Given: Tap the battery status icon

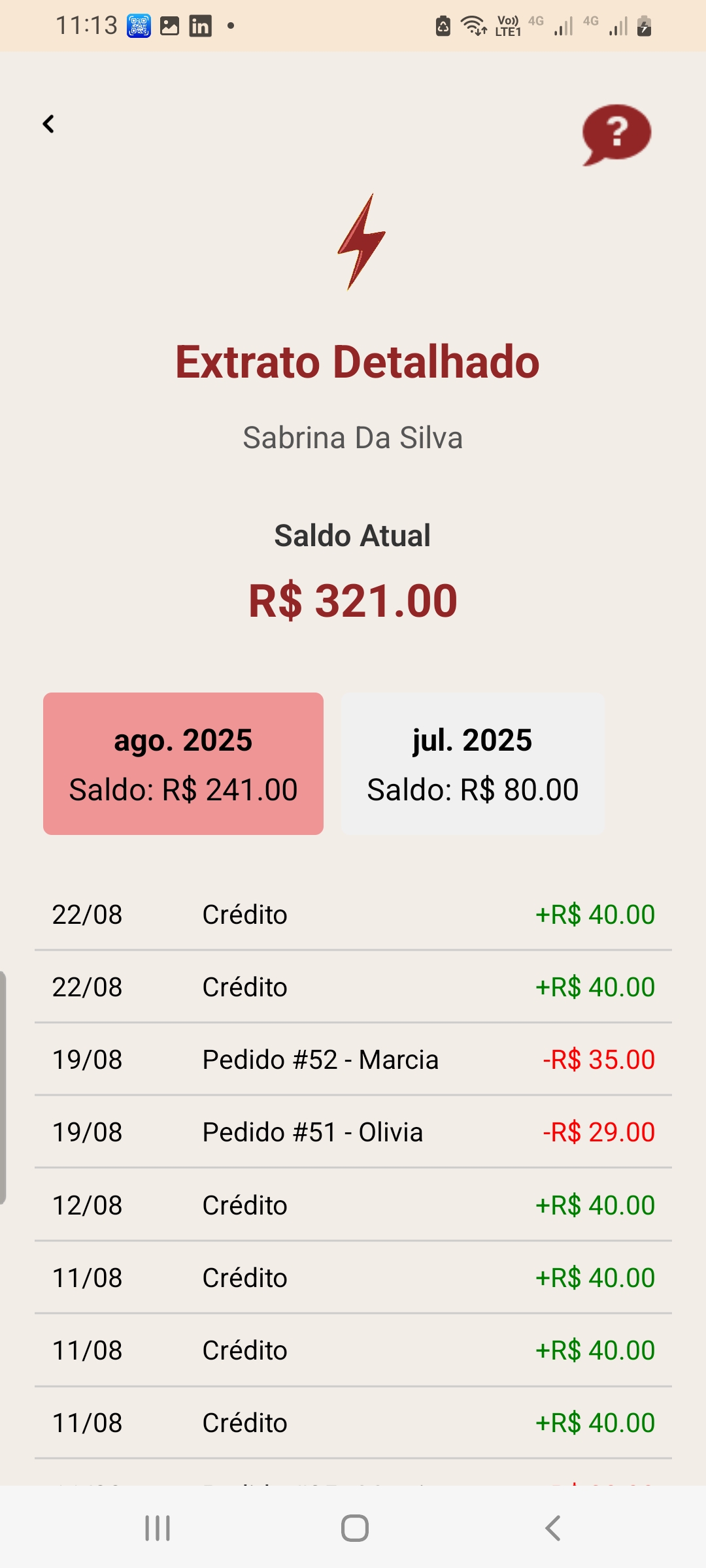Looking at the screenshot, I should tap(644, 25).
